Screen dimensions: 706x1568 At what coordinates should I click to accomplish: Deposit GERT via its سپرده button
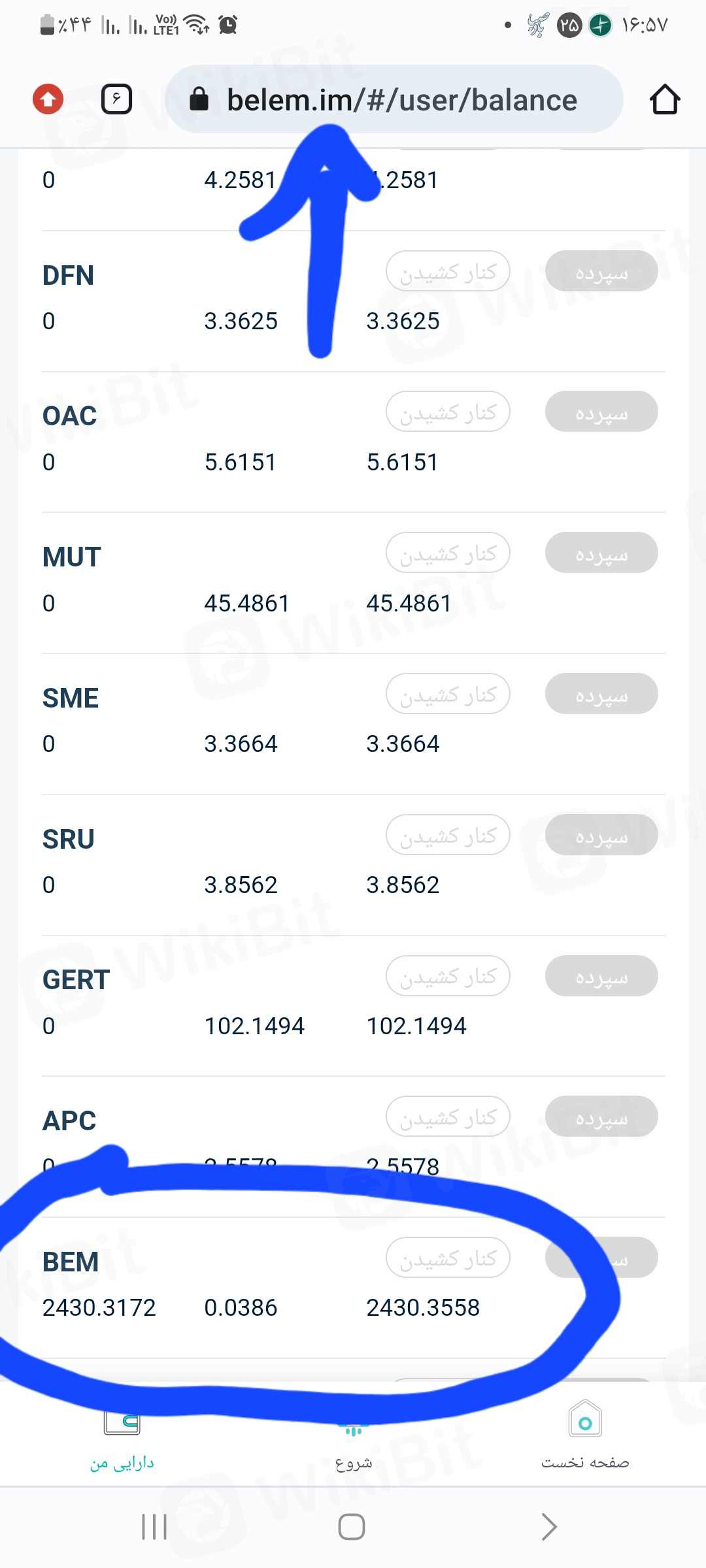pos(601,976)
